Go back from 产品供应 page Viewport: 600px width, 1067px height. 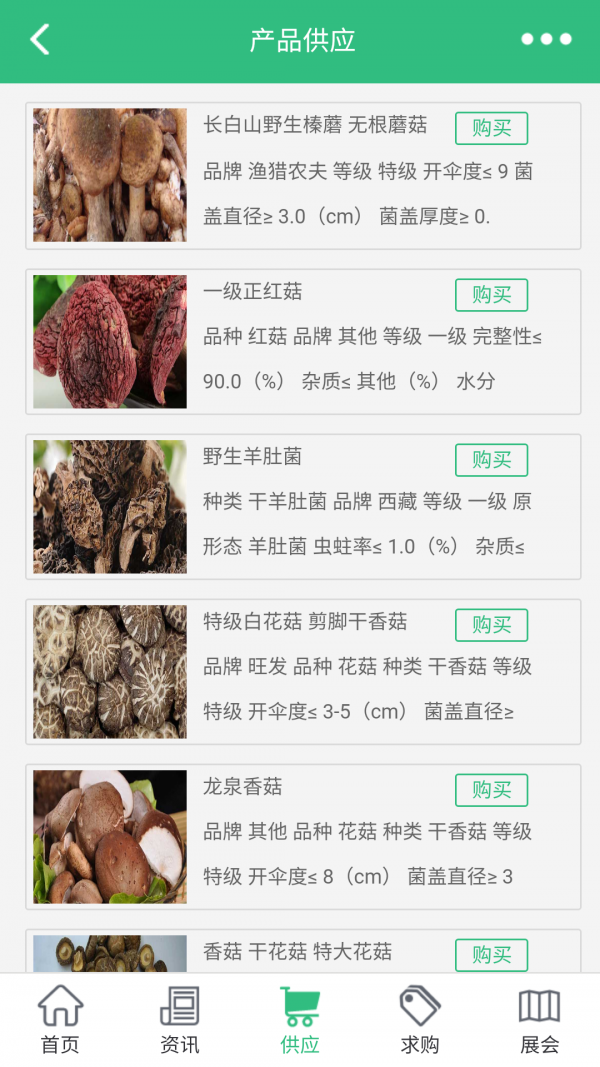[40, 40]
